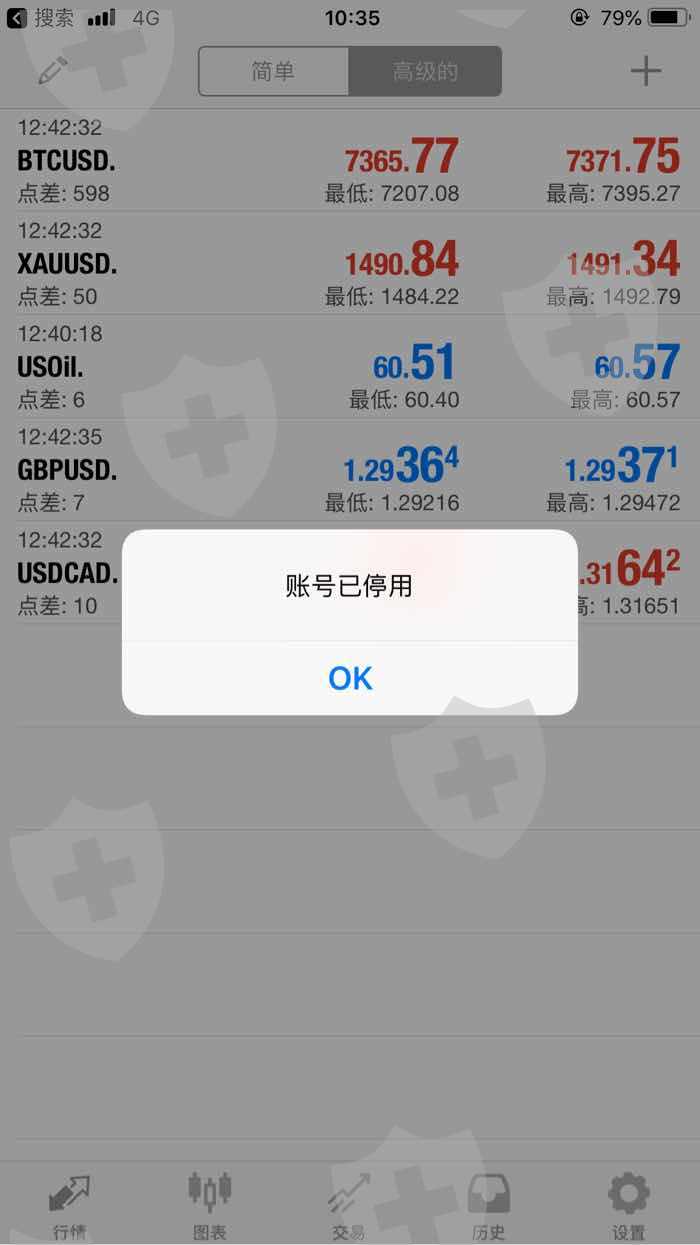Viewport: 700px width, 1245px height.
Task: Open the pencil edit icon
Action: click(53, 71)
